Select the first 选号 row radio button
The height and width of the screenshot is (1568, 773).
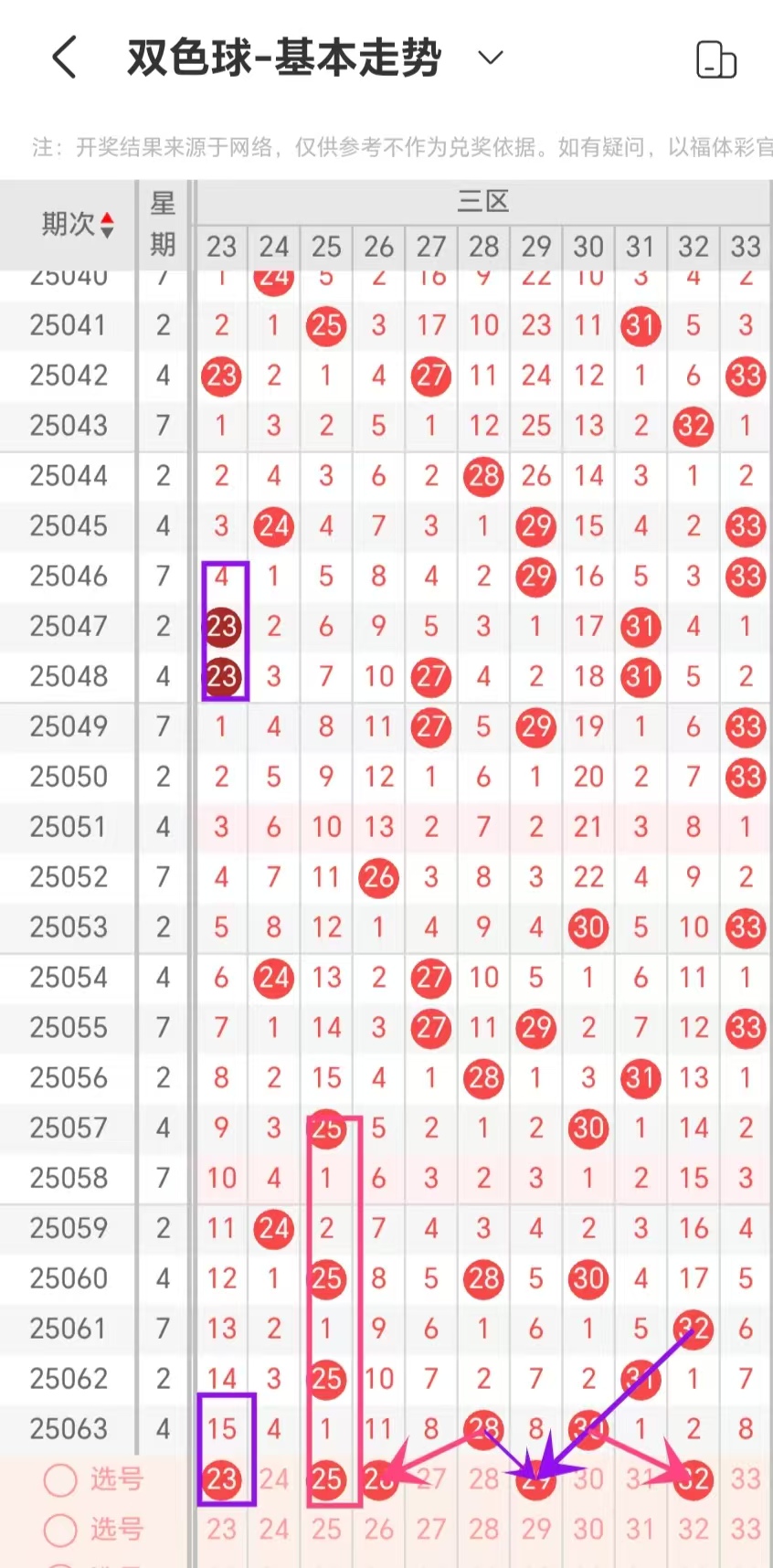(60, 1479)
